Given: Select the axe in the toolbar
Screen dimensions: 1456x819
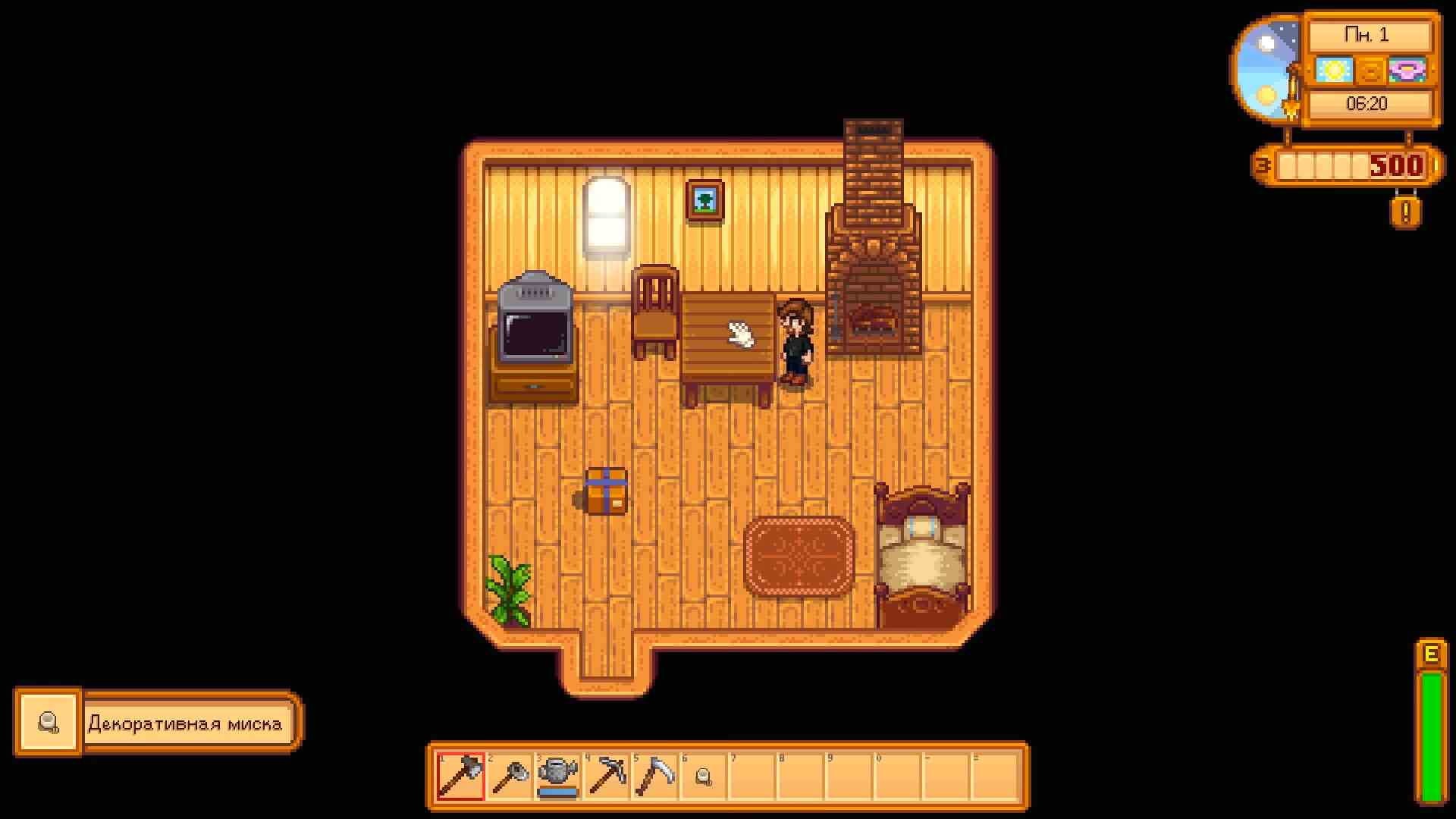Looking at the screenshot, I should point(460,776).
